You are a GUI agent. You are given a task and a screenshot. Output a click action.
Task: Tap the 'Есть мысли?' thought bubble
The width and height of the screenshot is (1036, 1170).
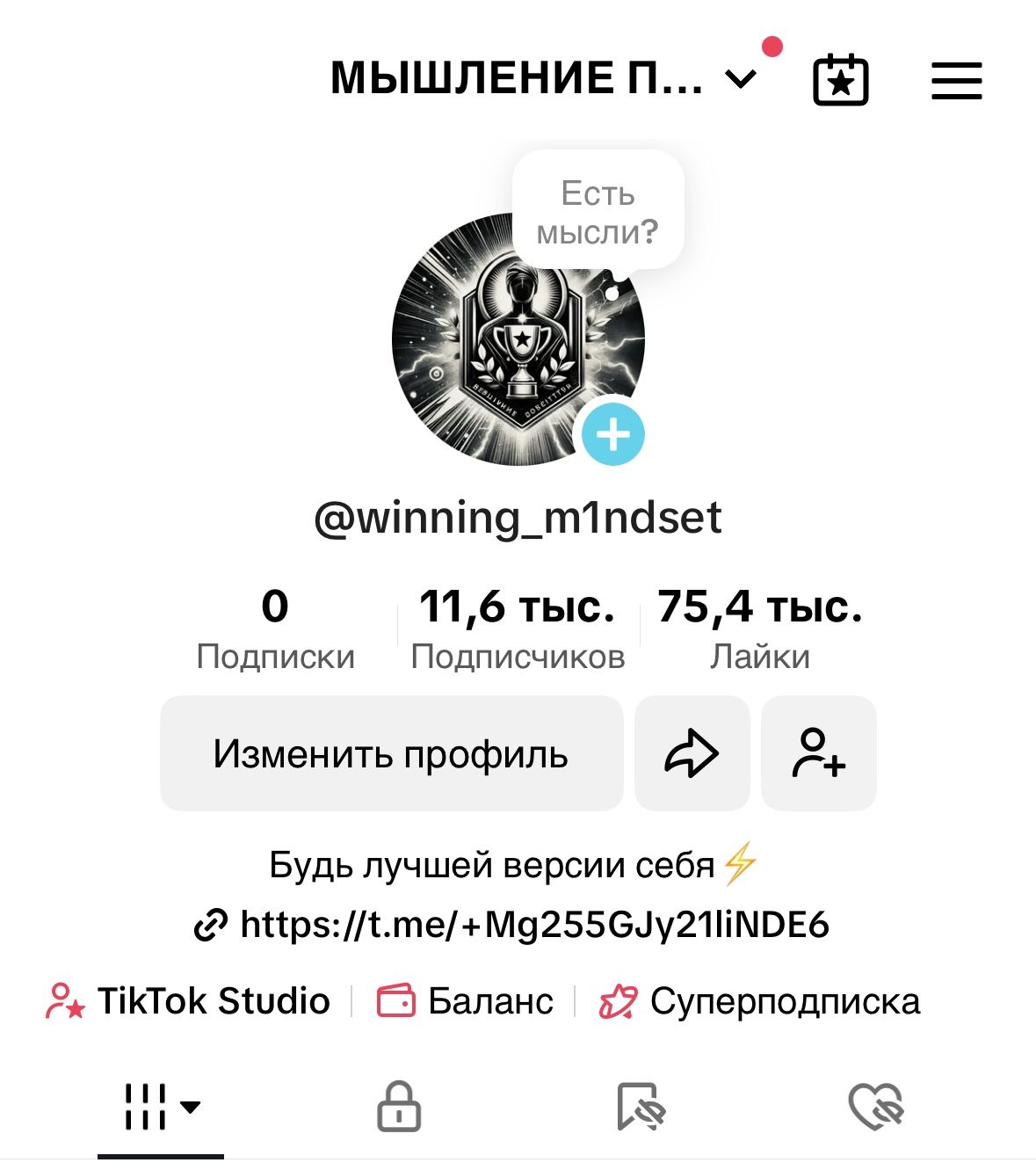(598, 212)
